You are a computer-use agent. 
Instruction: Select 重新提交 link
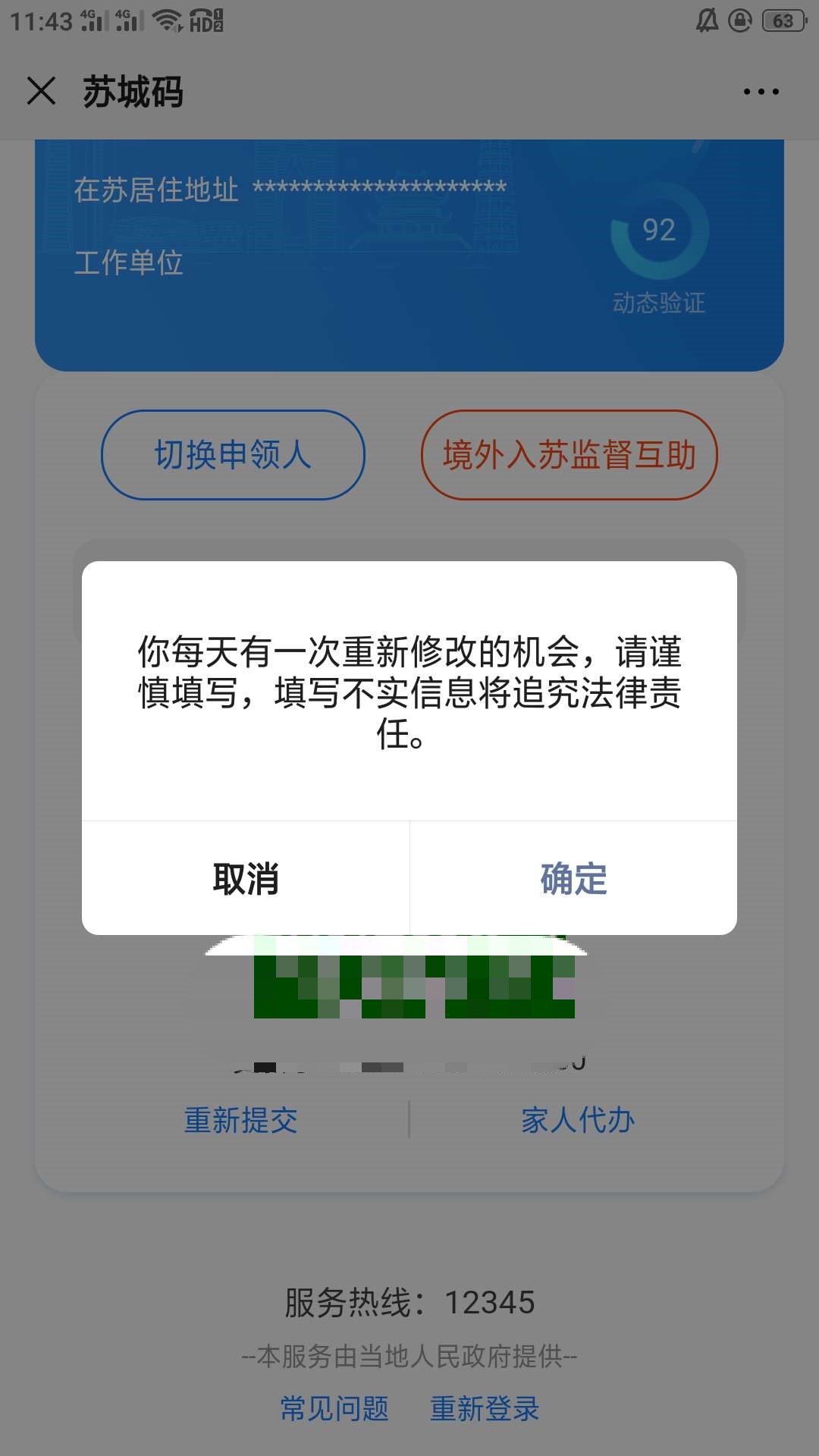[241, 1120]
